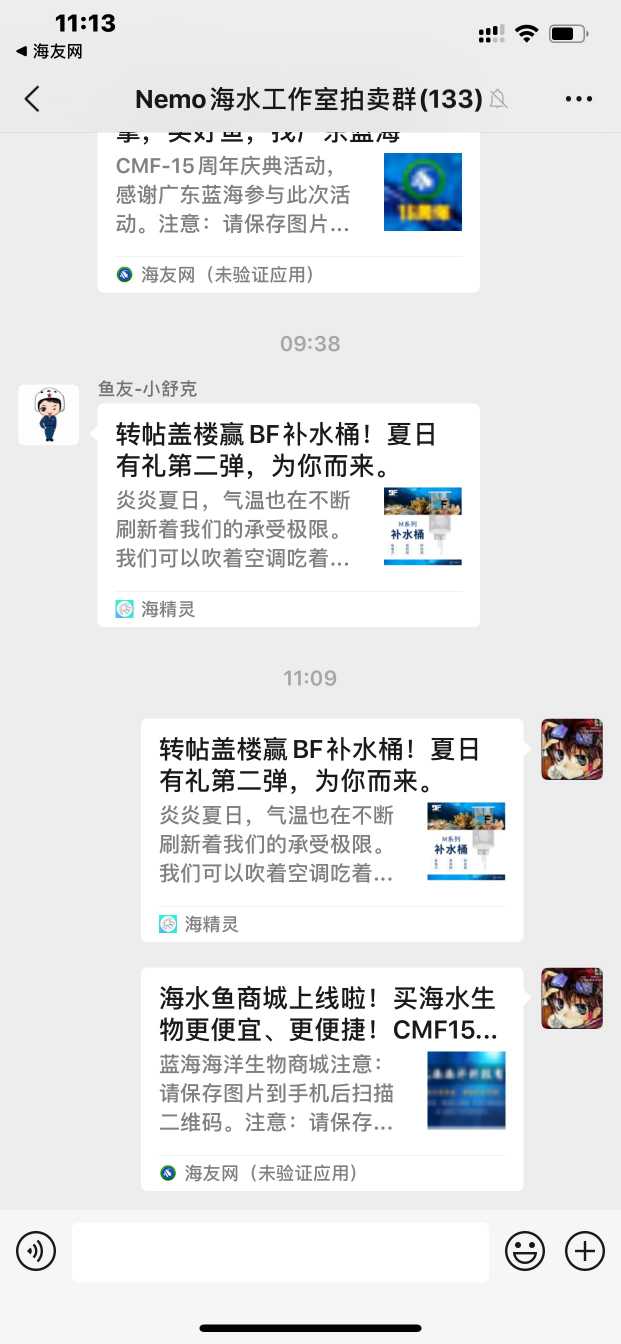The image size is (621, 1344).
Task: Open 鱼友-小舒克's shared BF补水桶 post
Action: [x=288, y=514]
